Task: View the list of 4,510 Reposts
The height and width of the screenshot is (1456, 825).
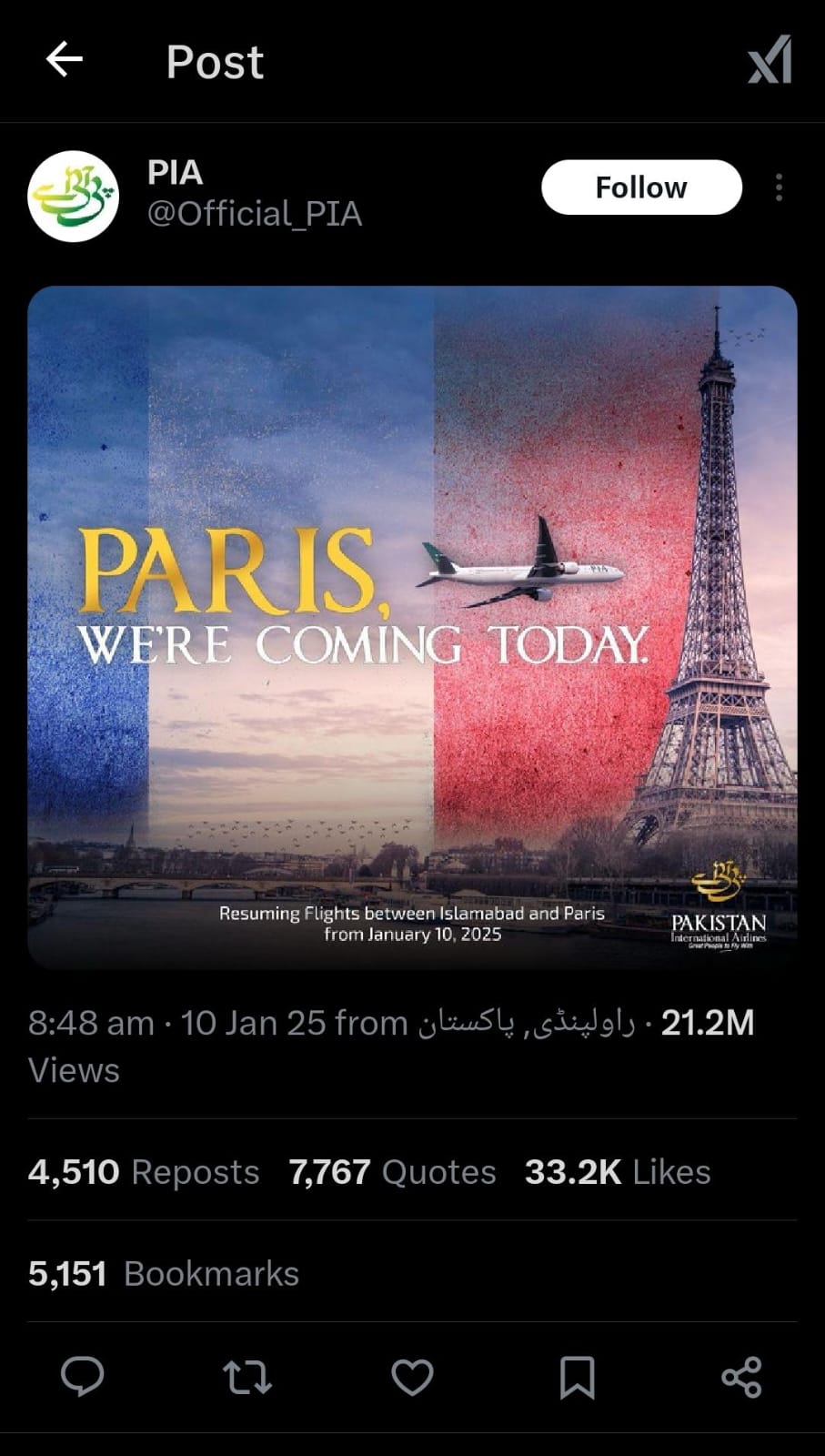Action: pyautogui.click(x=144, y=1172)
